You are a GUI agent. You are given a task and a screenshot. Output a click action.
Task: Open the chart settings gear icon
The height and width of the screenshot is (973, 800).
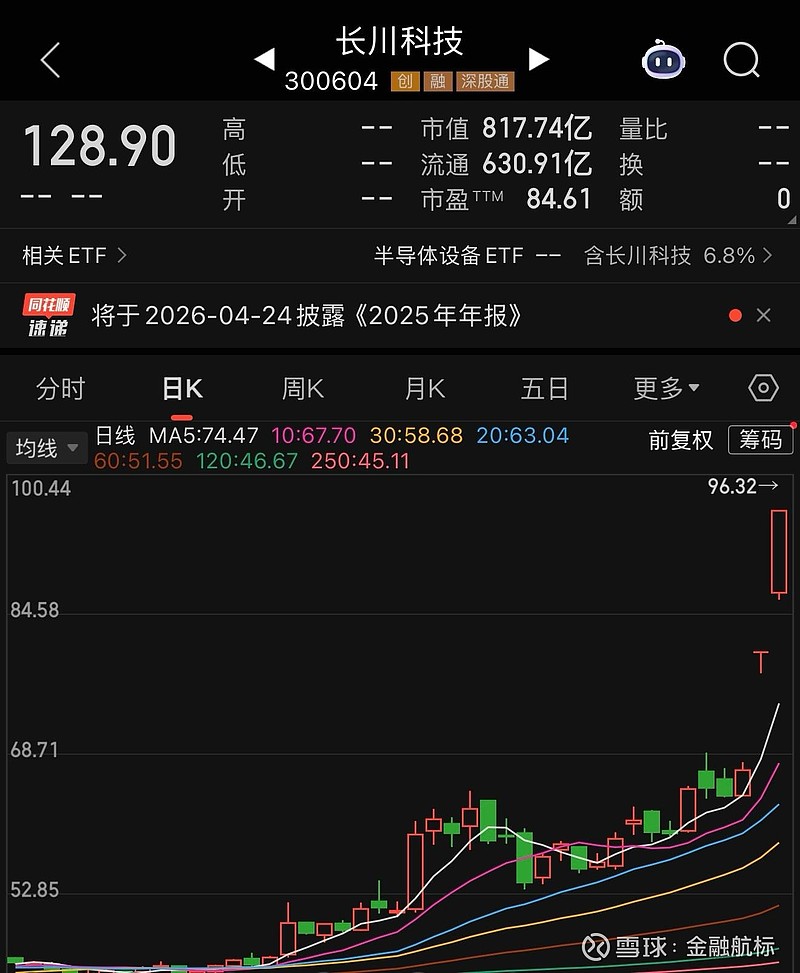762,389
